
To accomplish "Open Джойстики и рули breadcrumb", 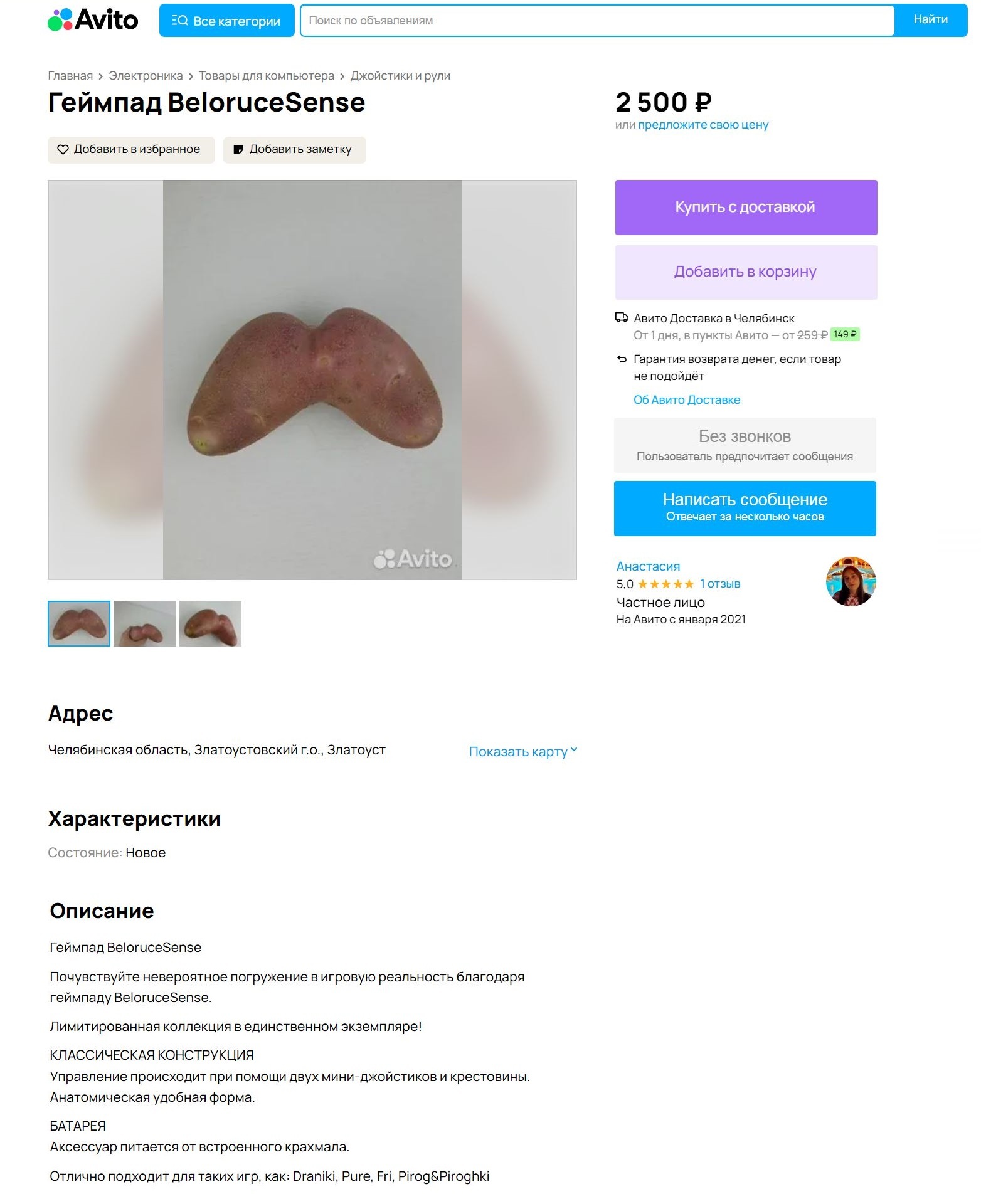I will [400, 76].
